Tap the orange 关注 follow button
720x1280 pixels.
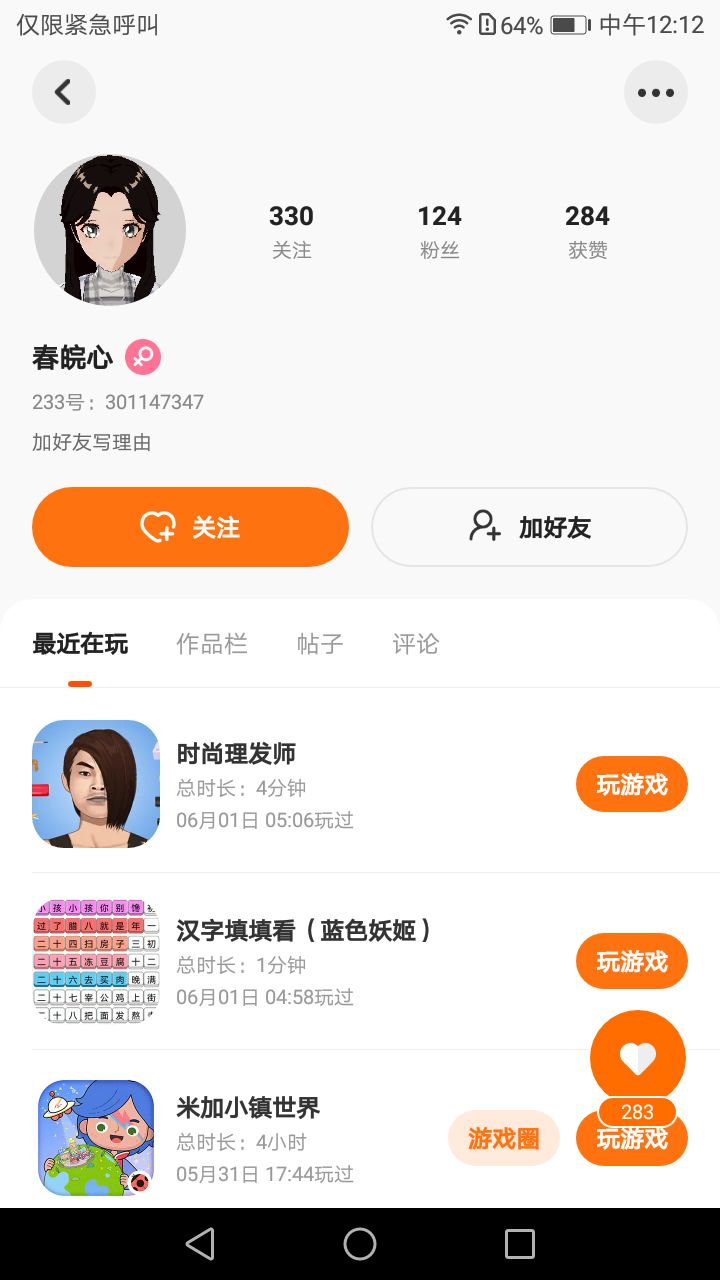tap(190, 527)
